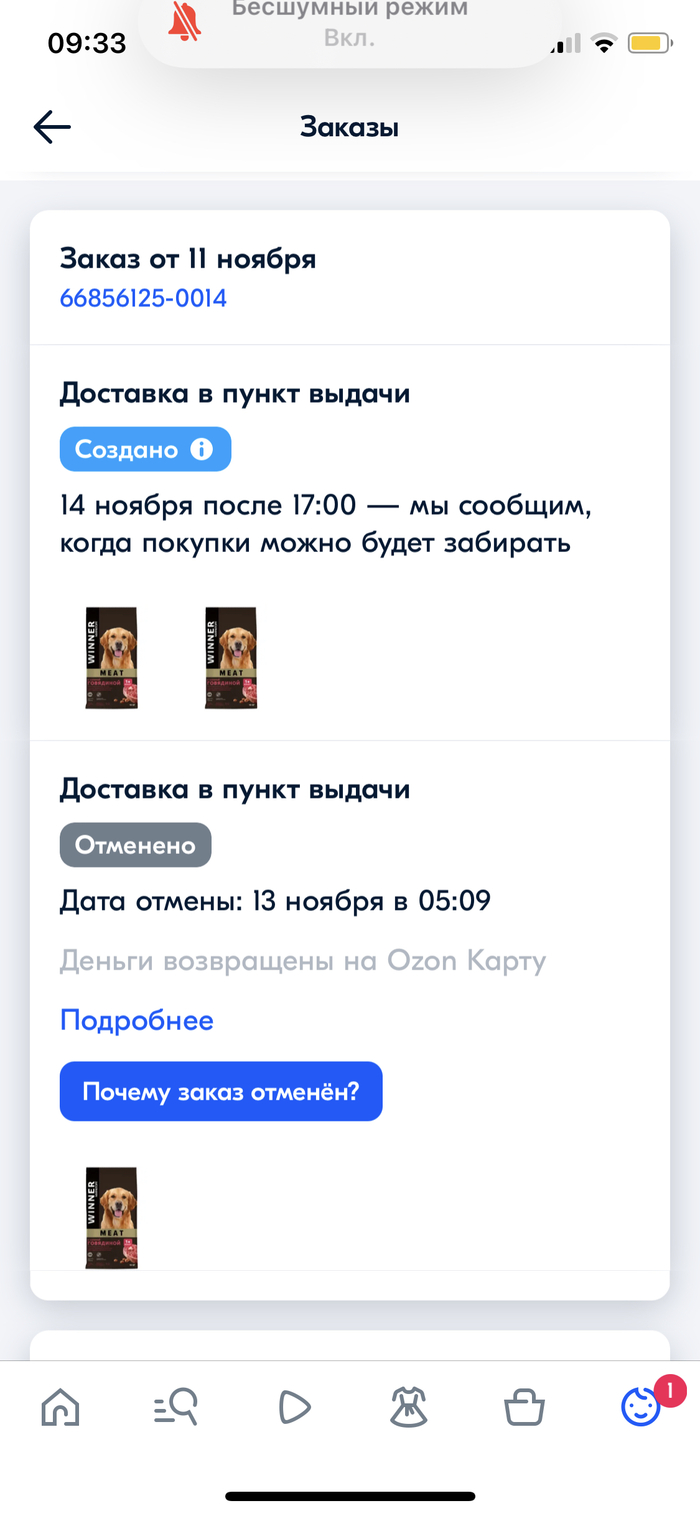This screenshot has height=1516, width=700.
Task: Open Подробнее link about the refund
Action: [x=136, y=1020]
